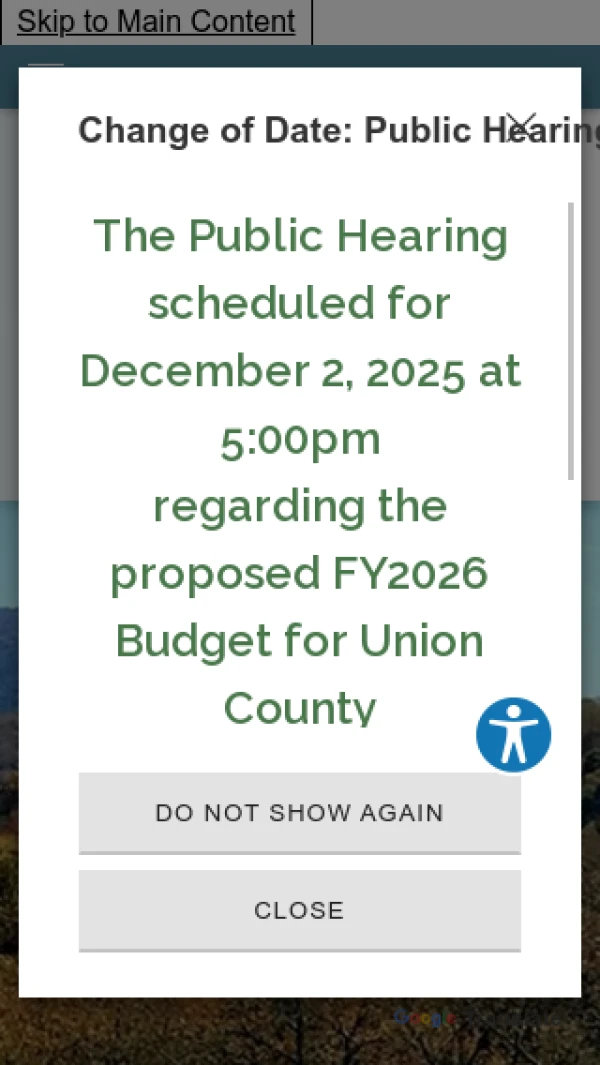The height and width of the screenshot is (1065, 600).
Task: Tap Do Not Show Again button
Action: point(299,812)
